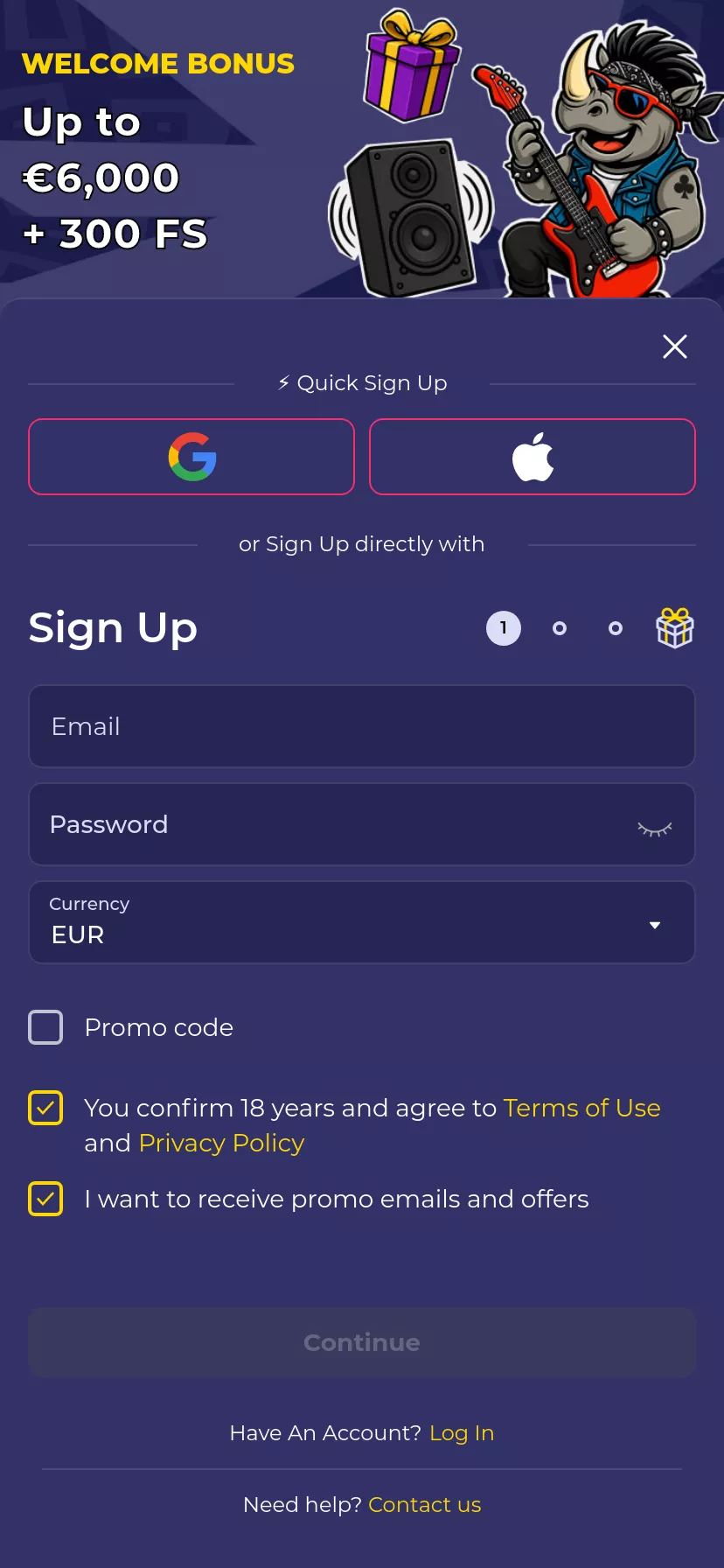Go to Log In
724x1568 pixels.
click(x=462, y=1432)
